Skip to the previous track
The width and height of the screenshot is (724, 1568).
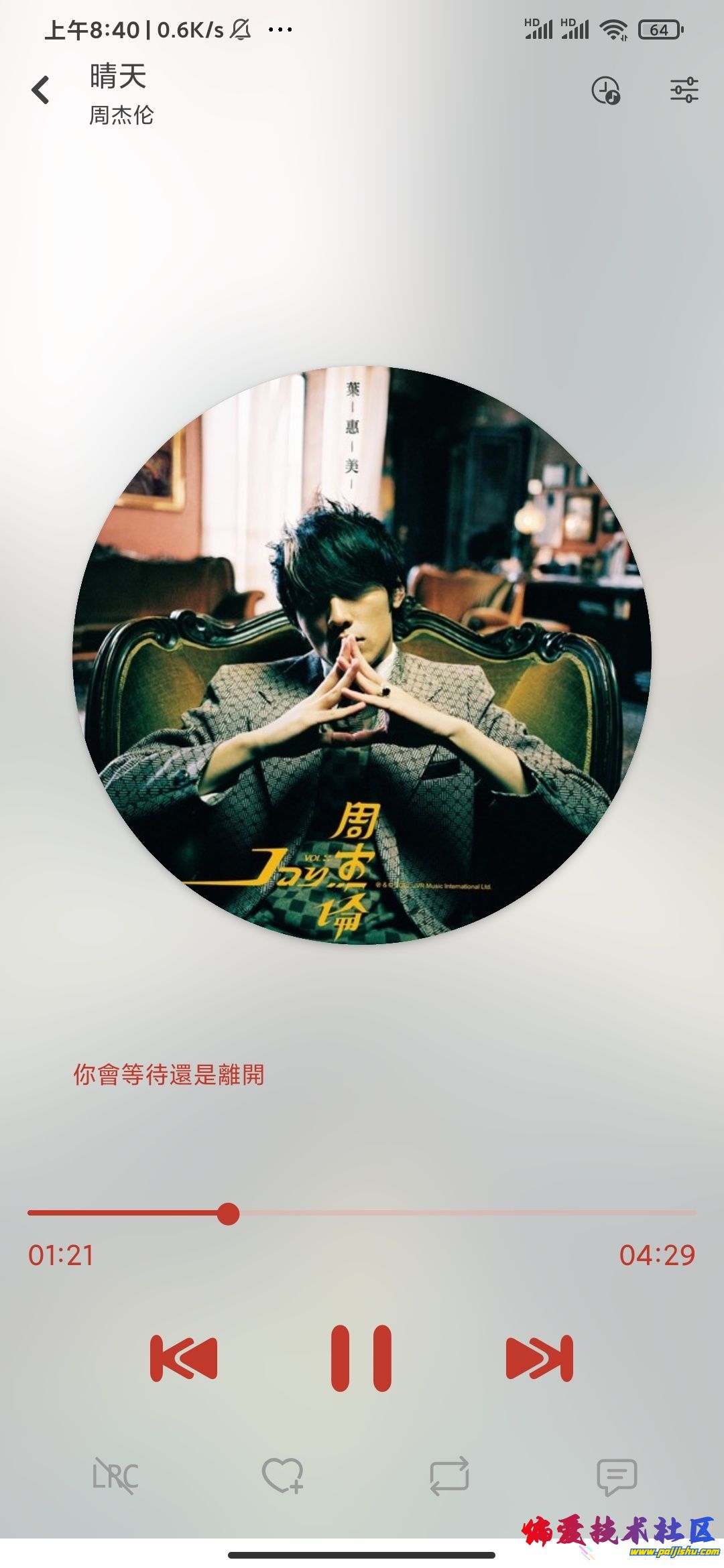[x=184, y=1358]
